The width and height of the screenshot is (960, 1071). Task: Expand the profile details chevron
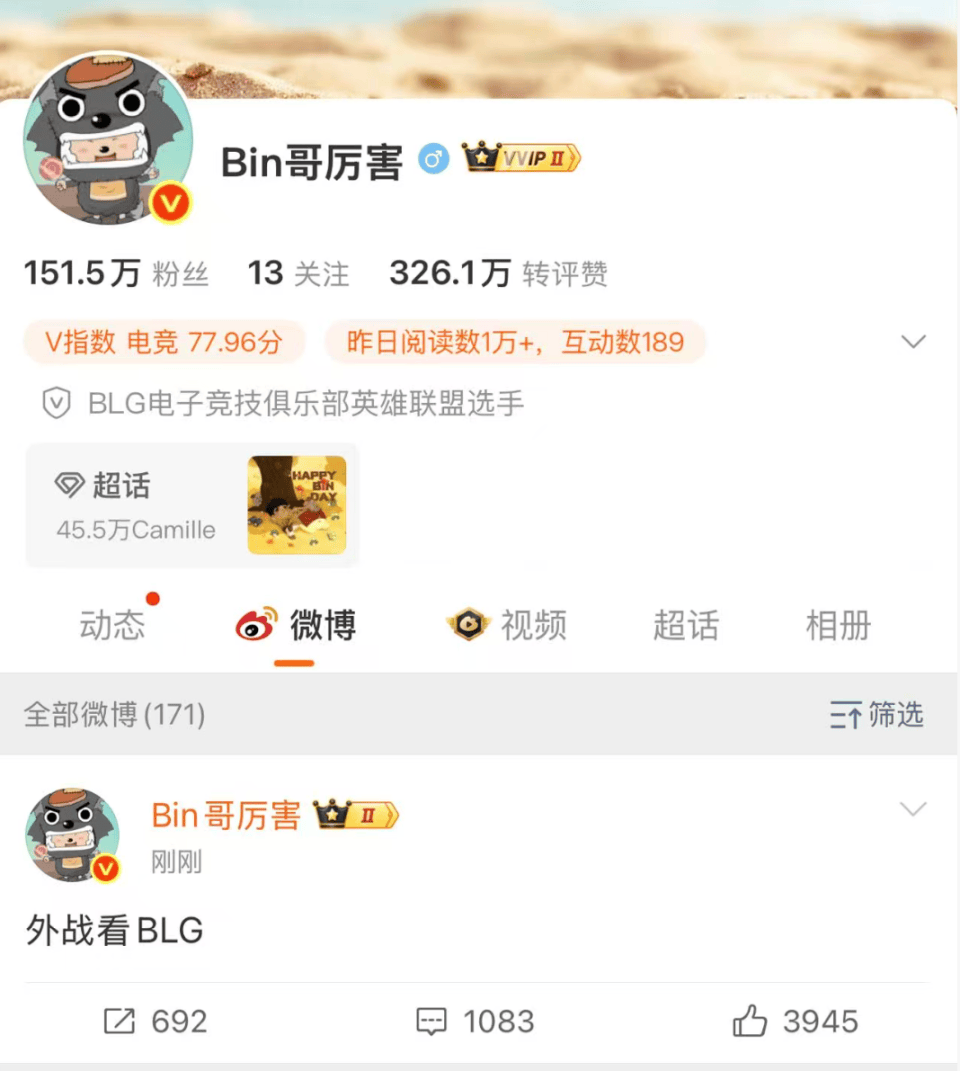coord(913,342)
